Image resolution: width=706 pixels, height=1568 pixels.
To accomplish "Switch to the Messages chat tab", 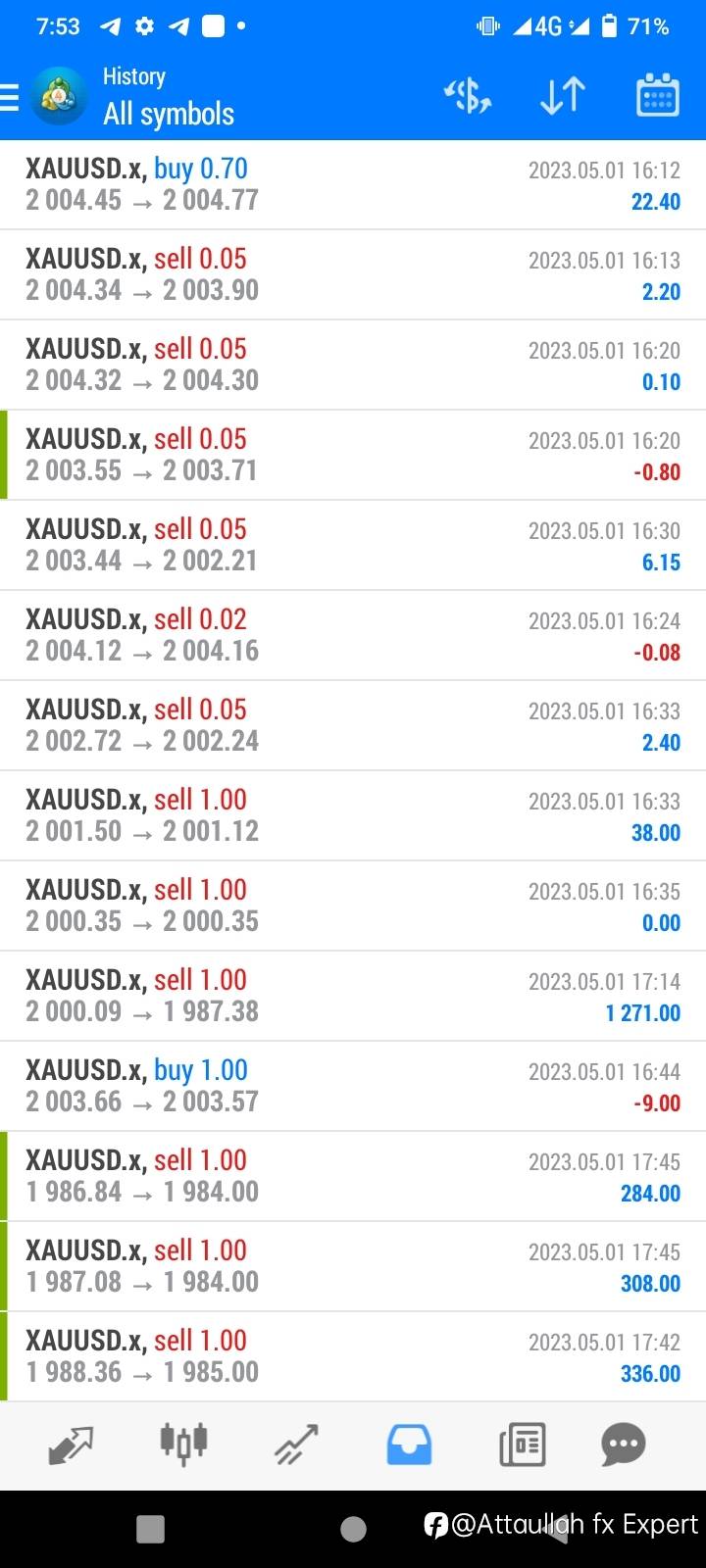I will pos(624,1445).
